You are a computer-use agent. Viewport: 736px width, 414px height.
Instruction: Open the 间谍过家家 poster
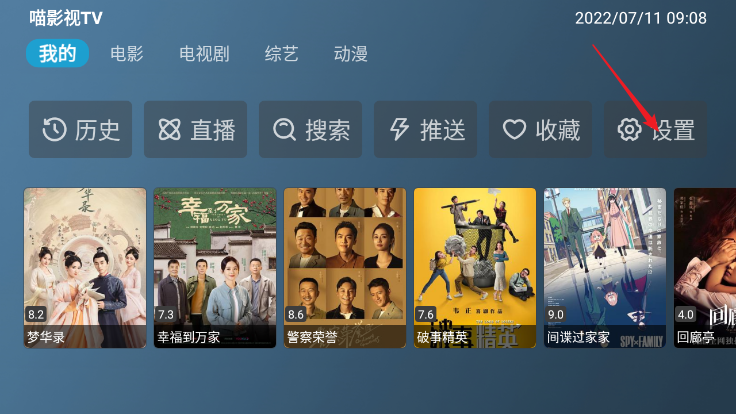coord(605,267)
